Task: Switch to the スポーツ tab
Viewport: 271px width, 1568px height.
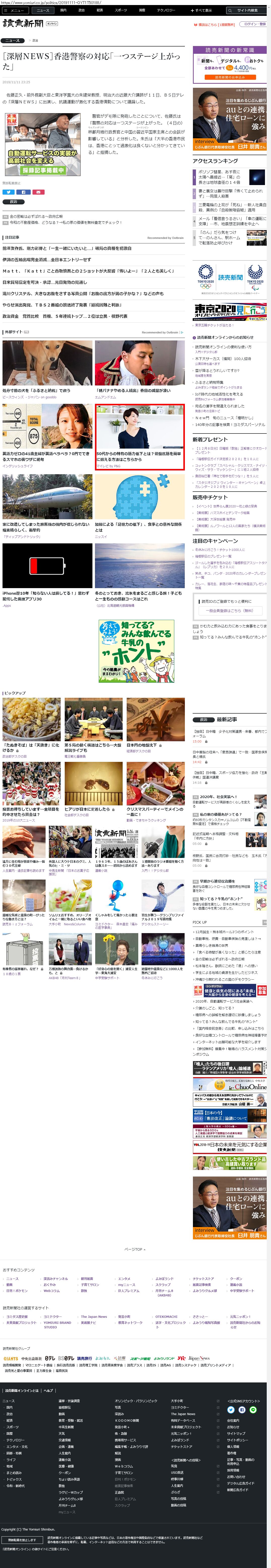Action: pyautogui.click(x=121, y=10)
